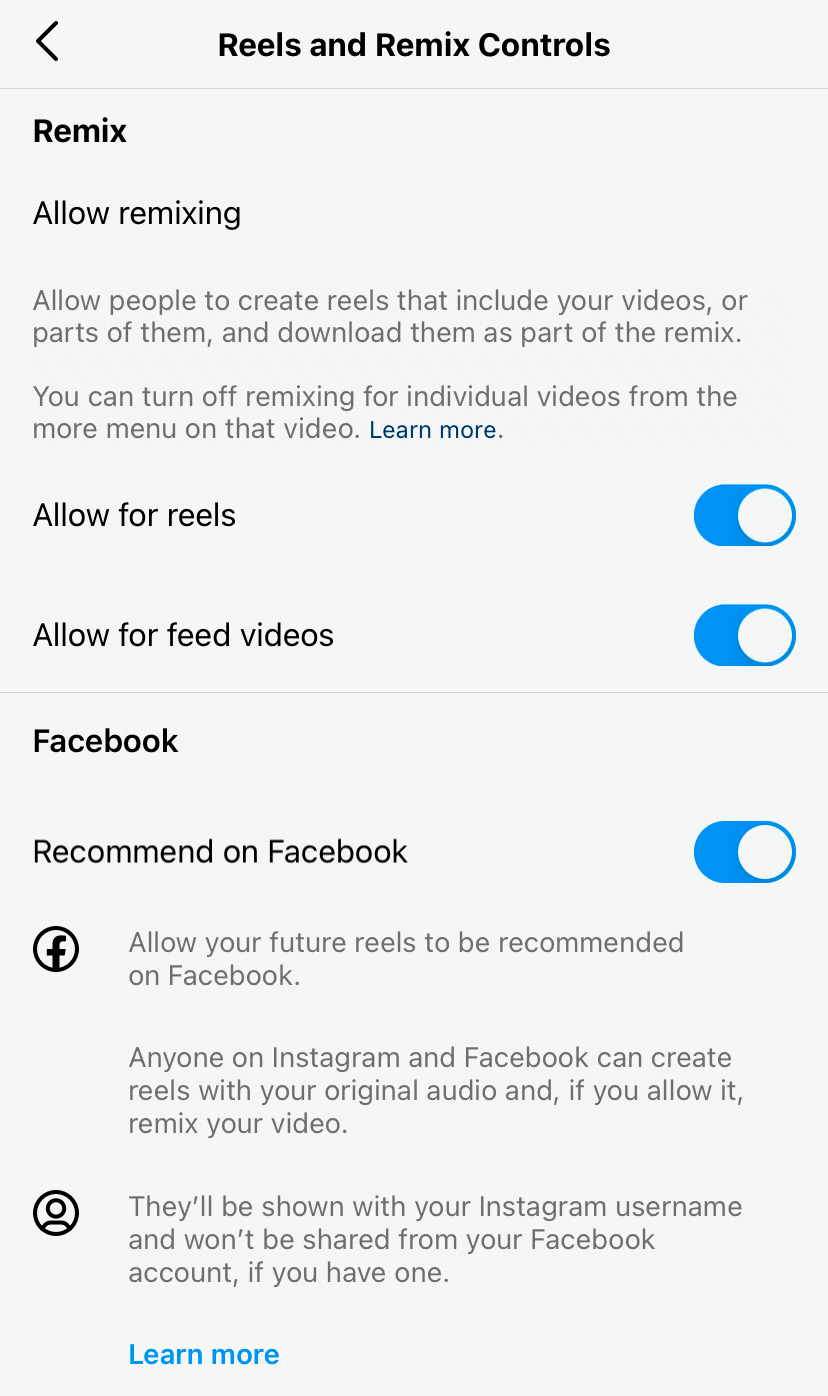Open the Learn more link about remixing
Screen dimensions: 828x1396
(433, 430)
